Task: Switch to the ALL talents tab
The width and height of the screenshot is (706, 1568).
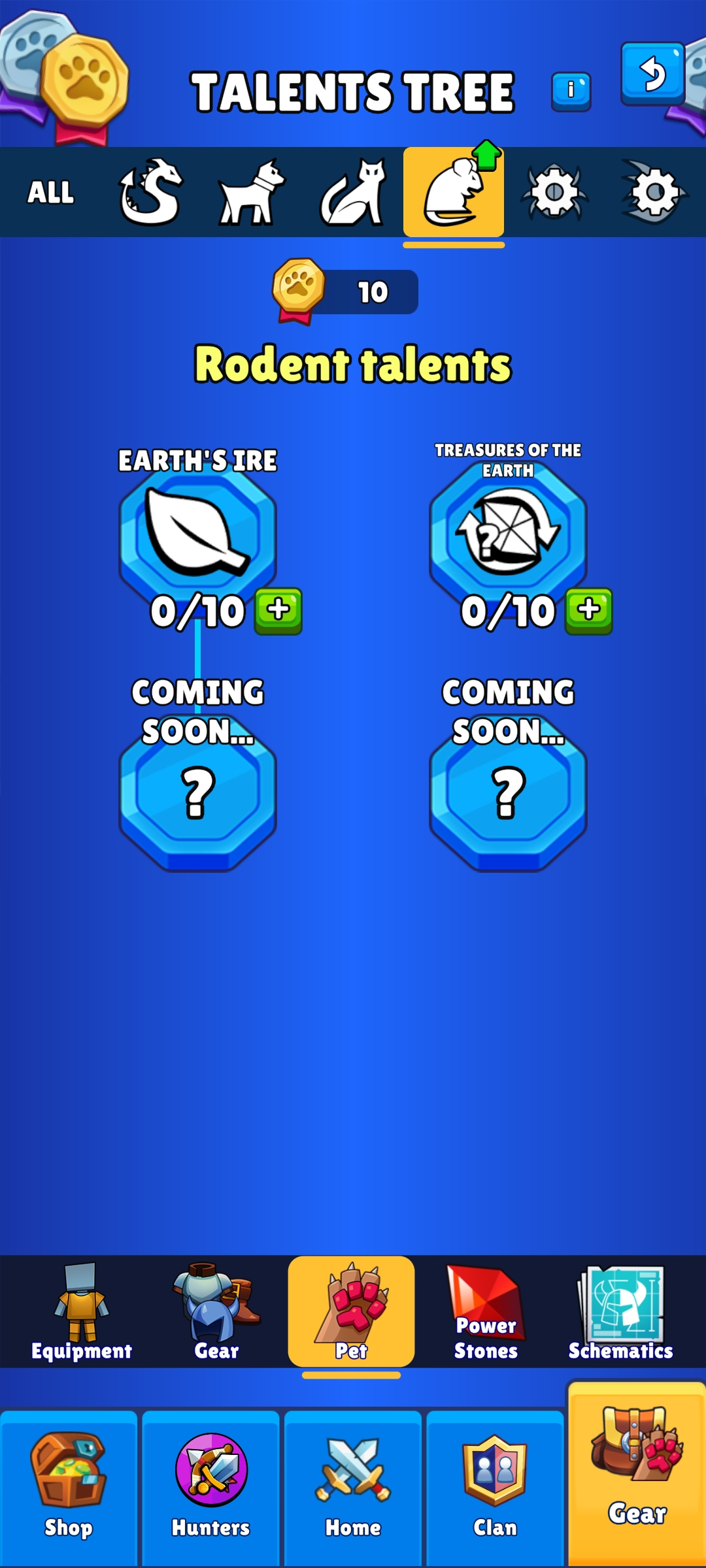Action: click(51, 192)
